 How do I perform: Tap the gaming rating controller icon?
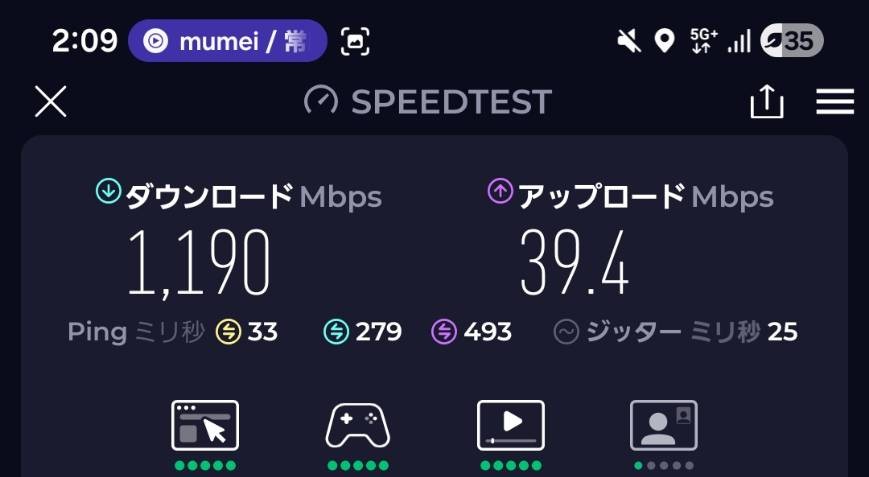click(x=357, y=426)
